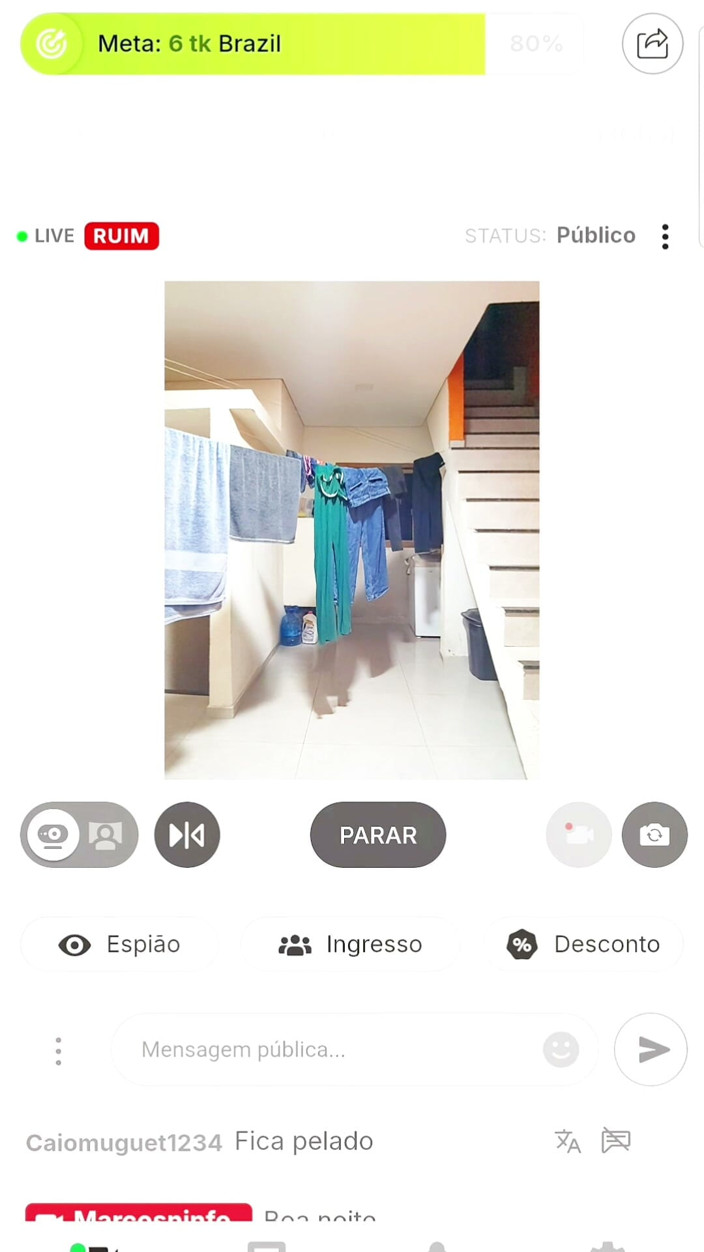Open the emoji picker in message field
The height and width of the screenshot is (1252, 704).
click(561, 1049)
